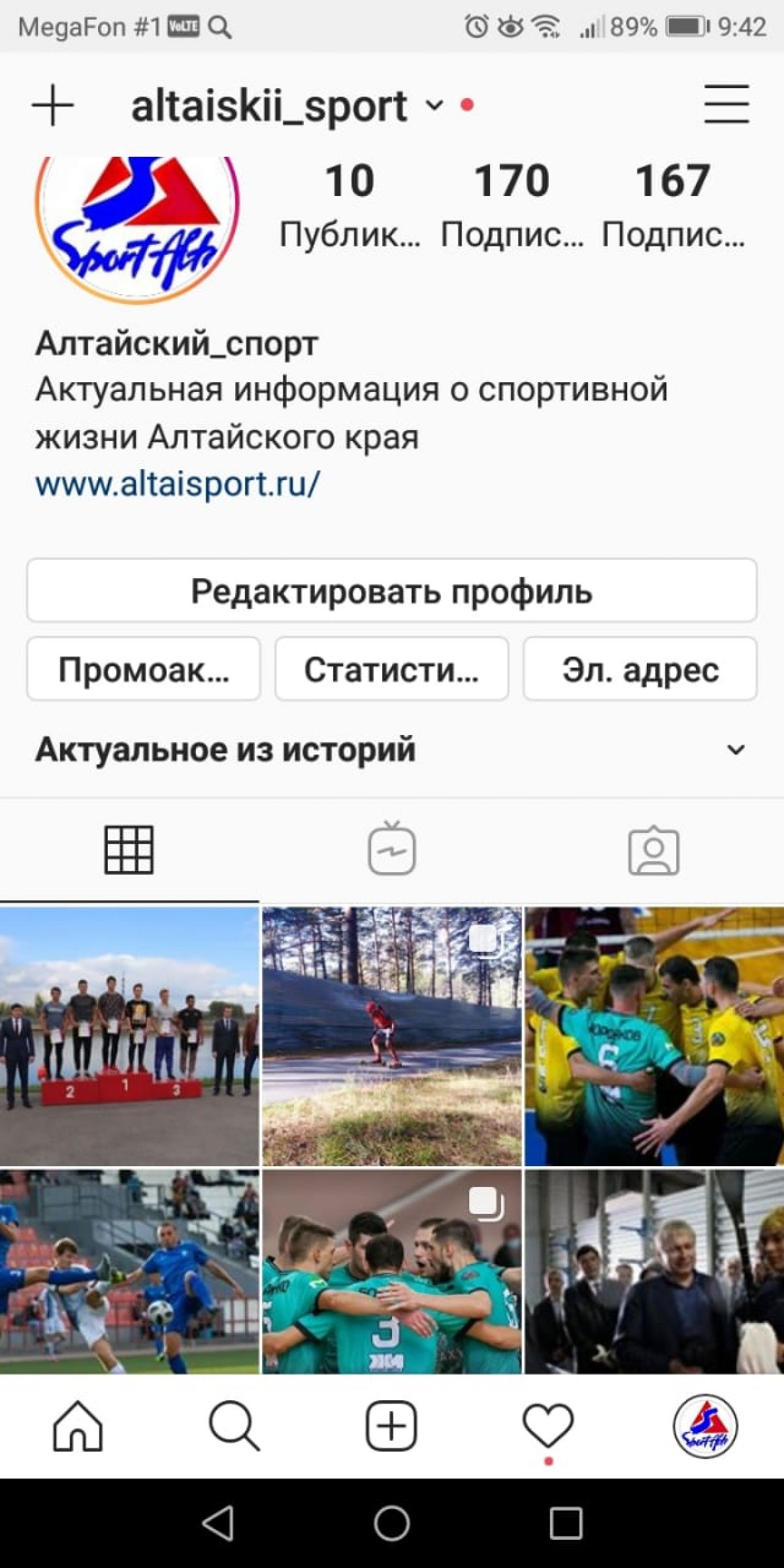This screenshot has width=784, height=1568.
Task: Tap Редактировать профиль button
Action: 392,591
